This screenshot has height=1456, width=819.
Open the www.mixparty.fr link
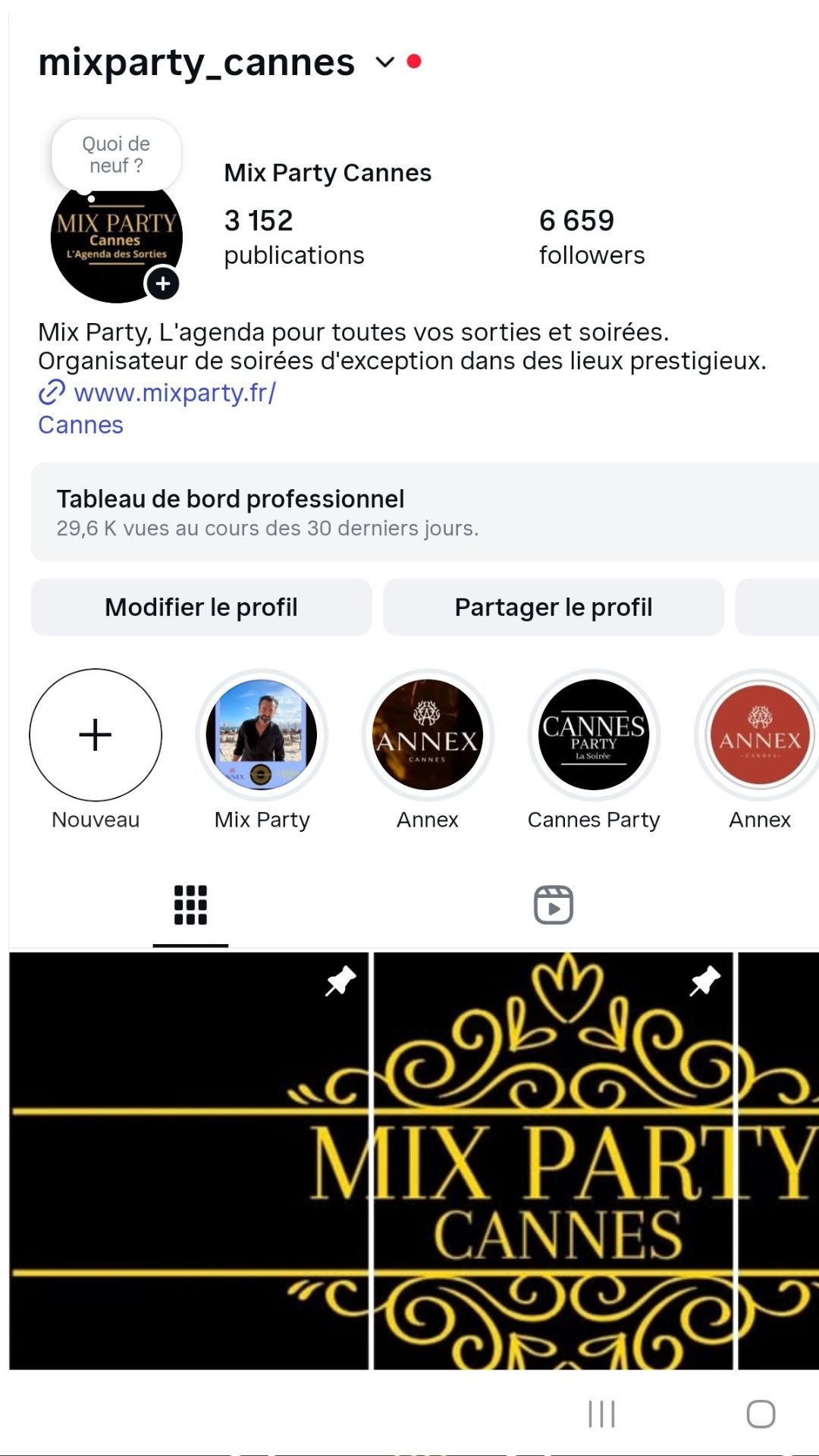(x=174, y=393)
